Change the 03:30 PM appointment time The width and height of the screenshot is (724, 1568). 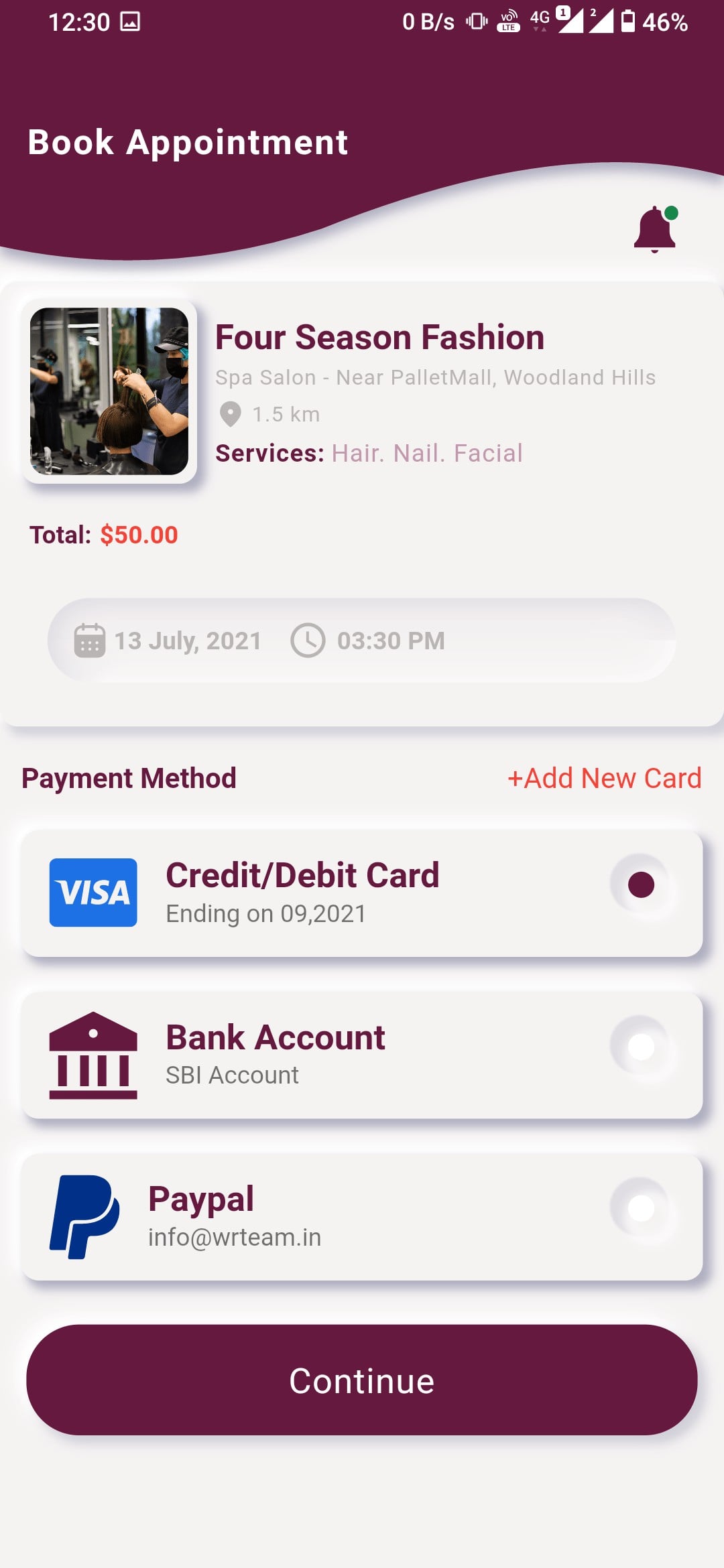tap(368, 641)
